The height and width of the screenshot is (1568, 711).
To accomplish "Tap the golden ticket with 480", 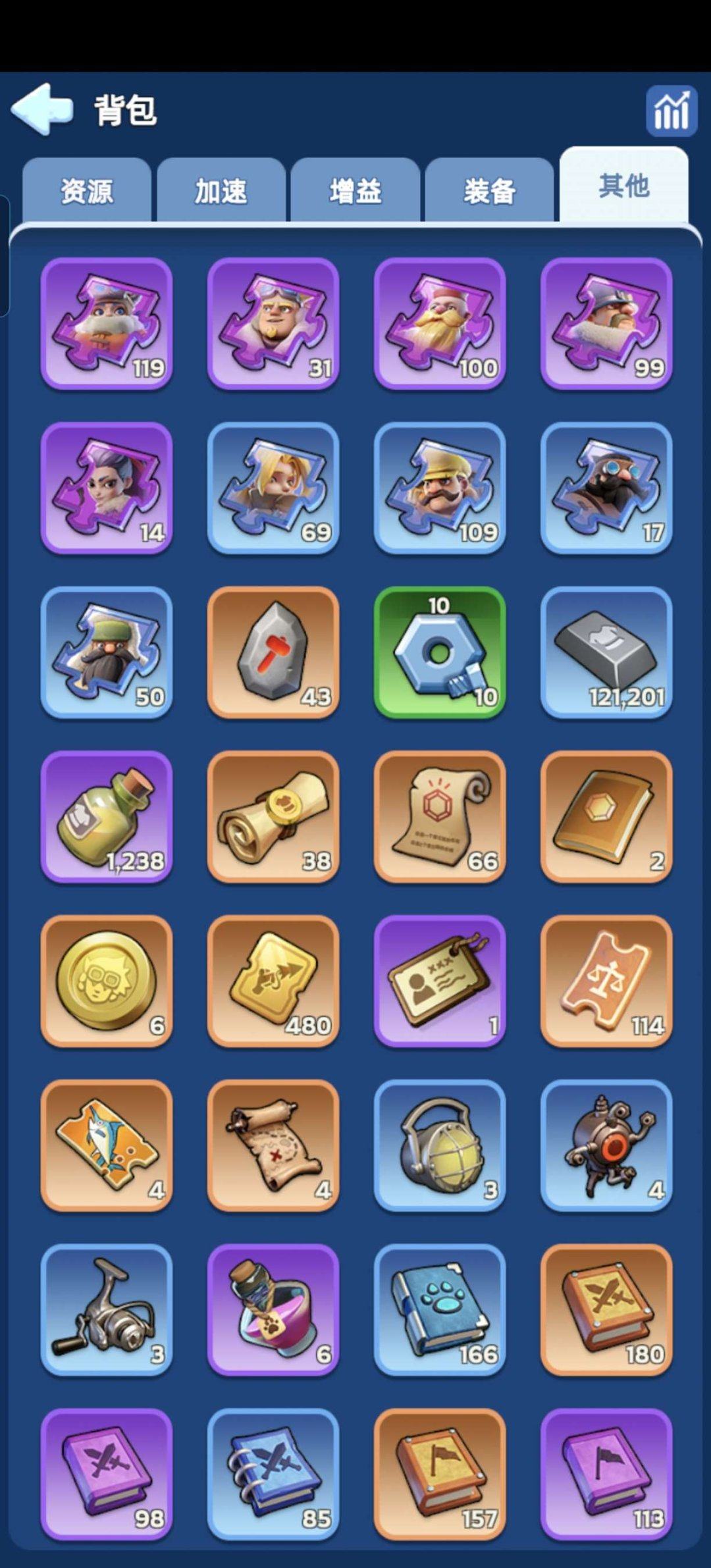I will tap(273, 980).
